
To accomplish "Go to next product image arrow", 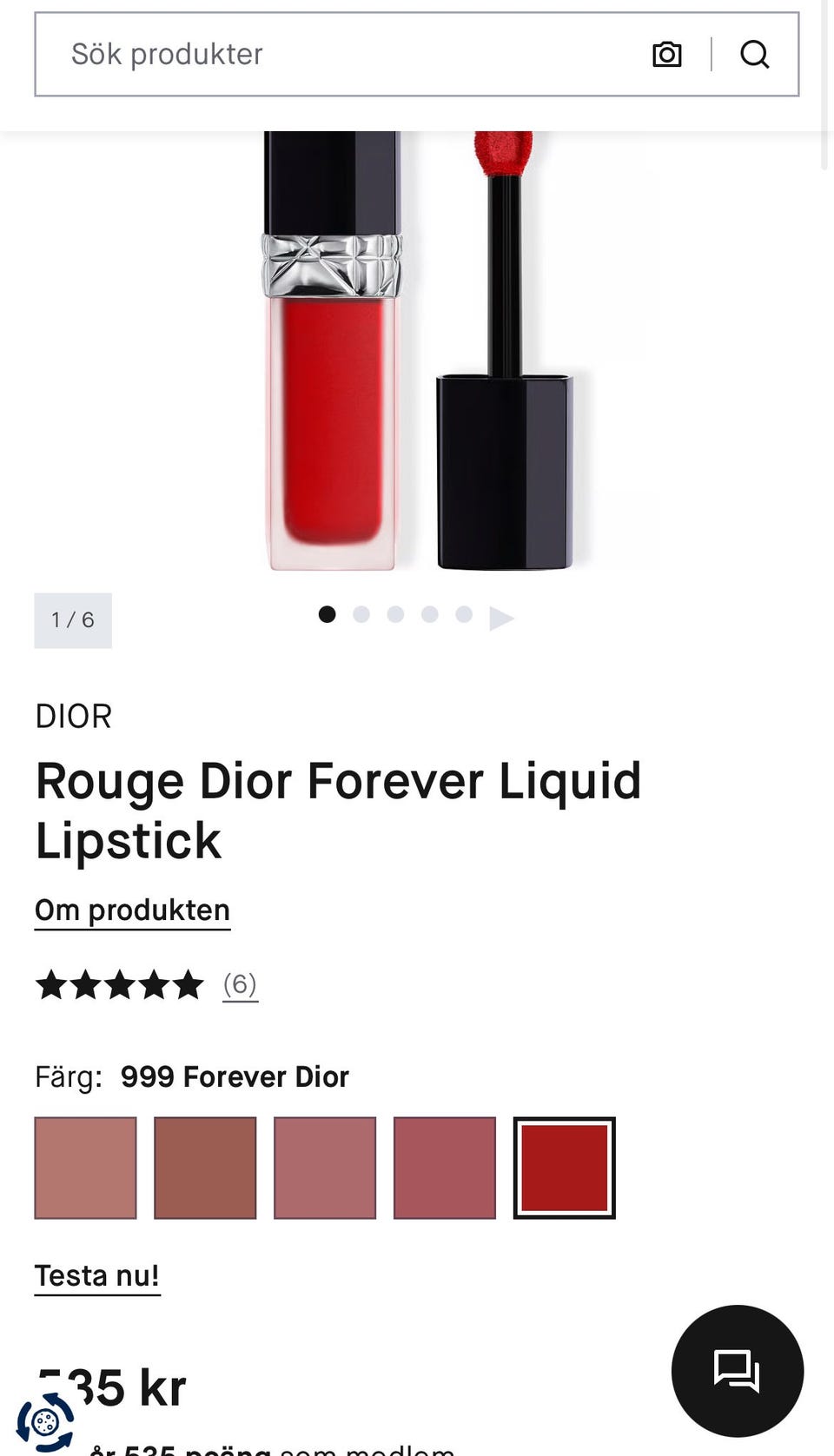I will point(501,618).
